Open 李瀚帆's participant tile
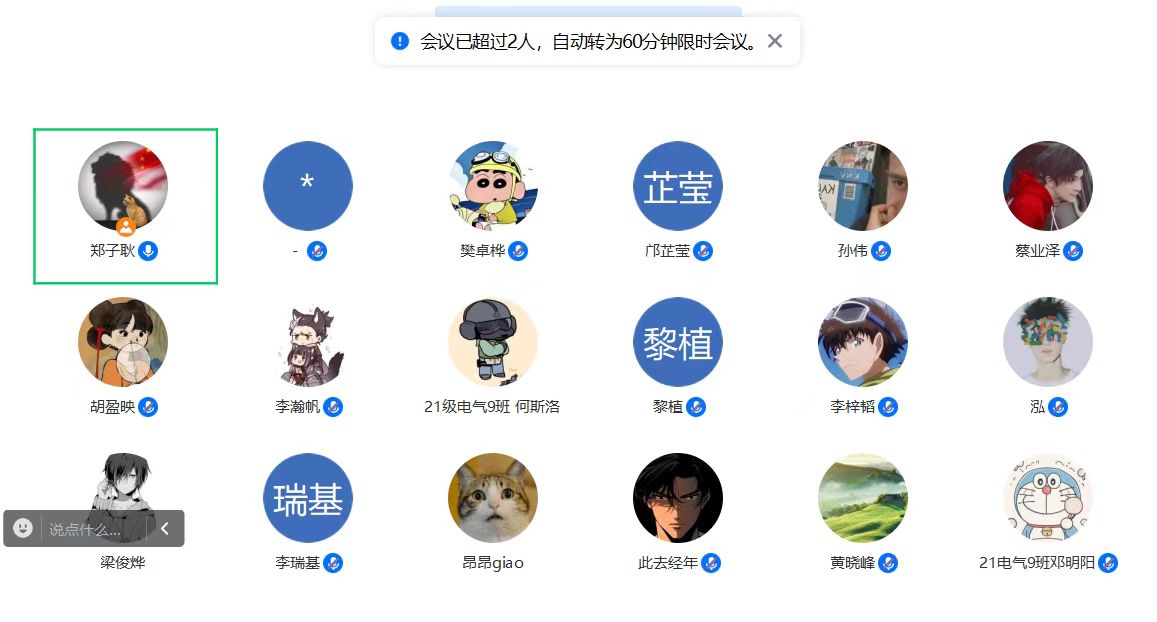This screenshot has height=622, width=1157. pos(308,342)
